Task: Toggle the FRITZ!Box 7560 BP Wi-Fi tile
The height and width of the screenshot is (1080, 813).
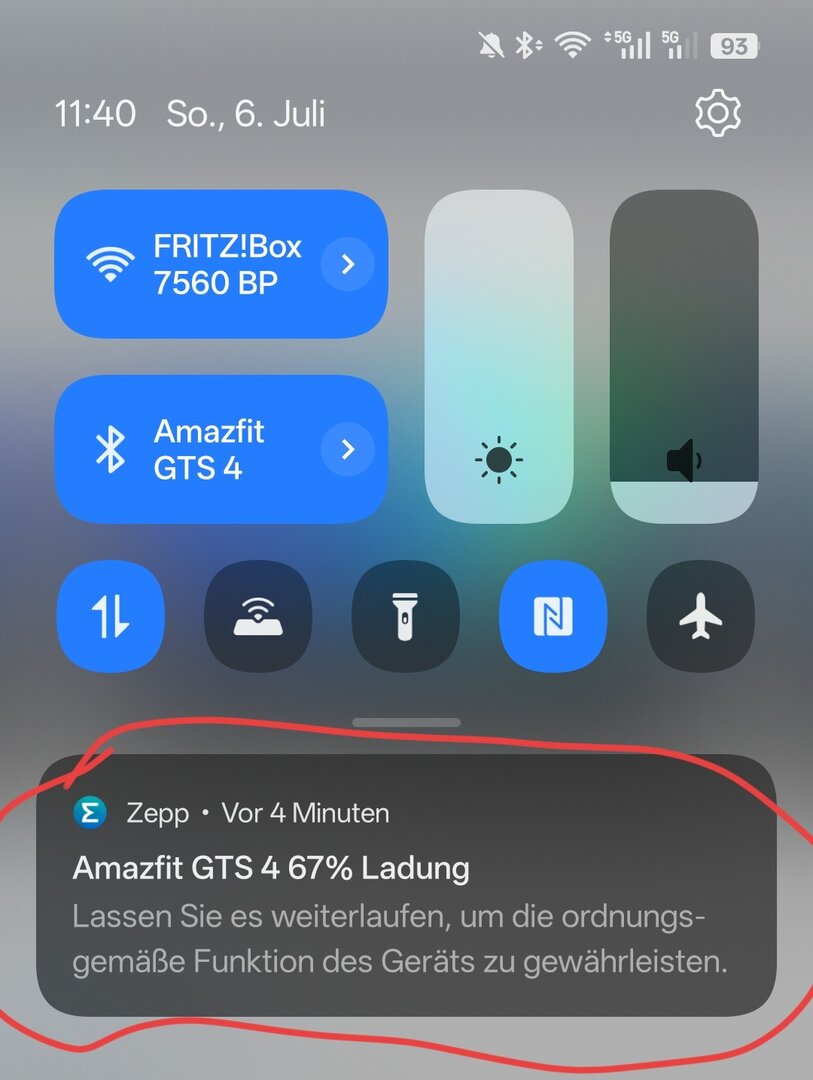Action: tap(190, 264)
